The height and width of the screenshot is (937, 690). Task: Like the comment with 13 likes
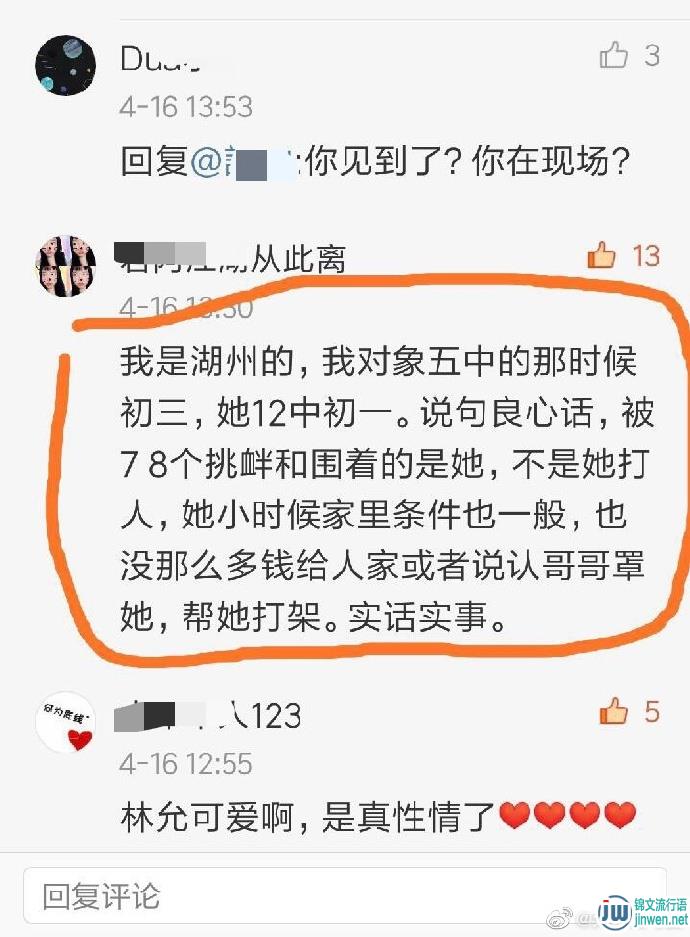602,256
